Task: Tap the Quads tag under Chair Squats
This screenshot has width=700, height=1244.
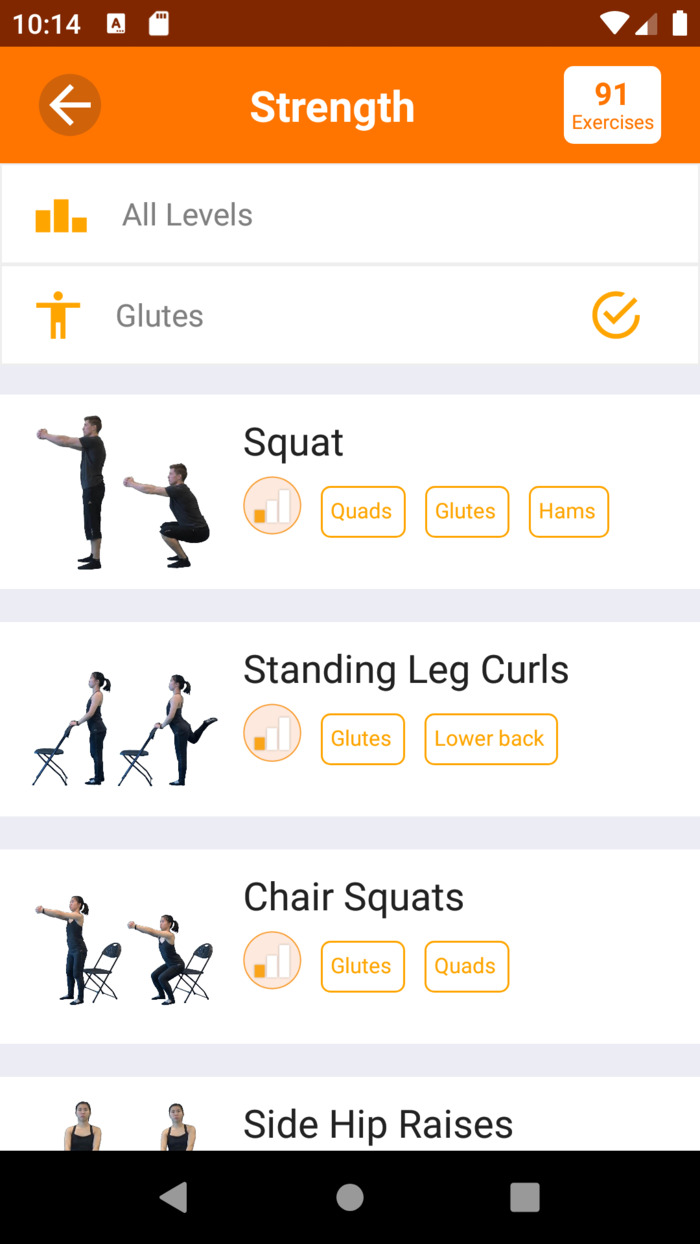Action: (x=466, y=966)
